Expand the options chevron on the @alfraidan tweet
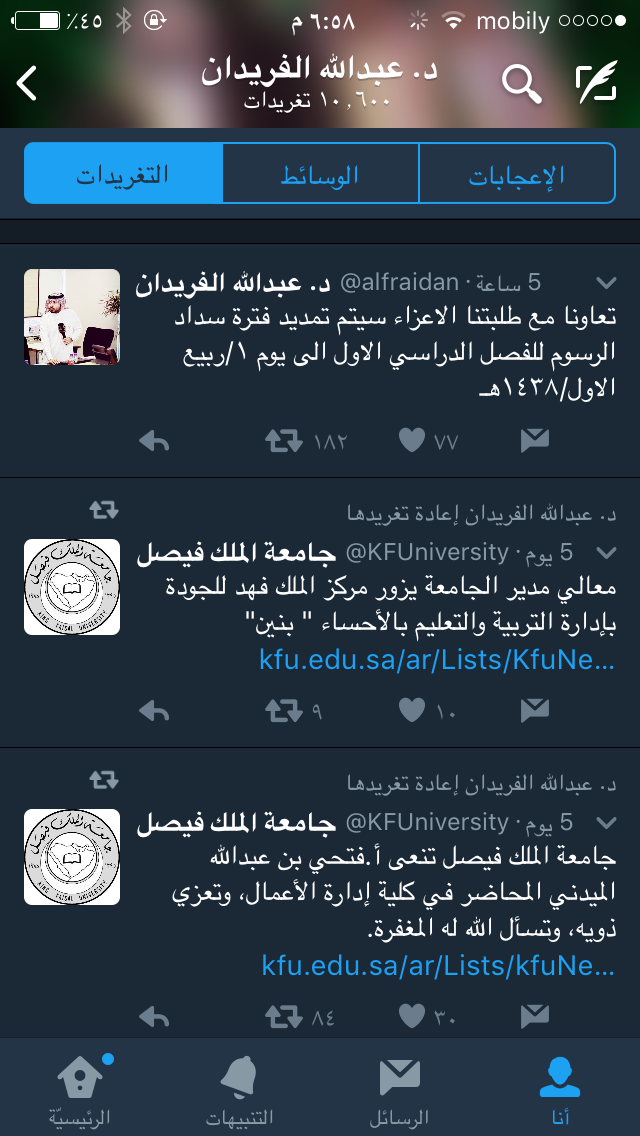640x1136 pixels. 605,283
